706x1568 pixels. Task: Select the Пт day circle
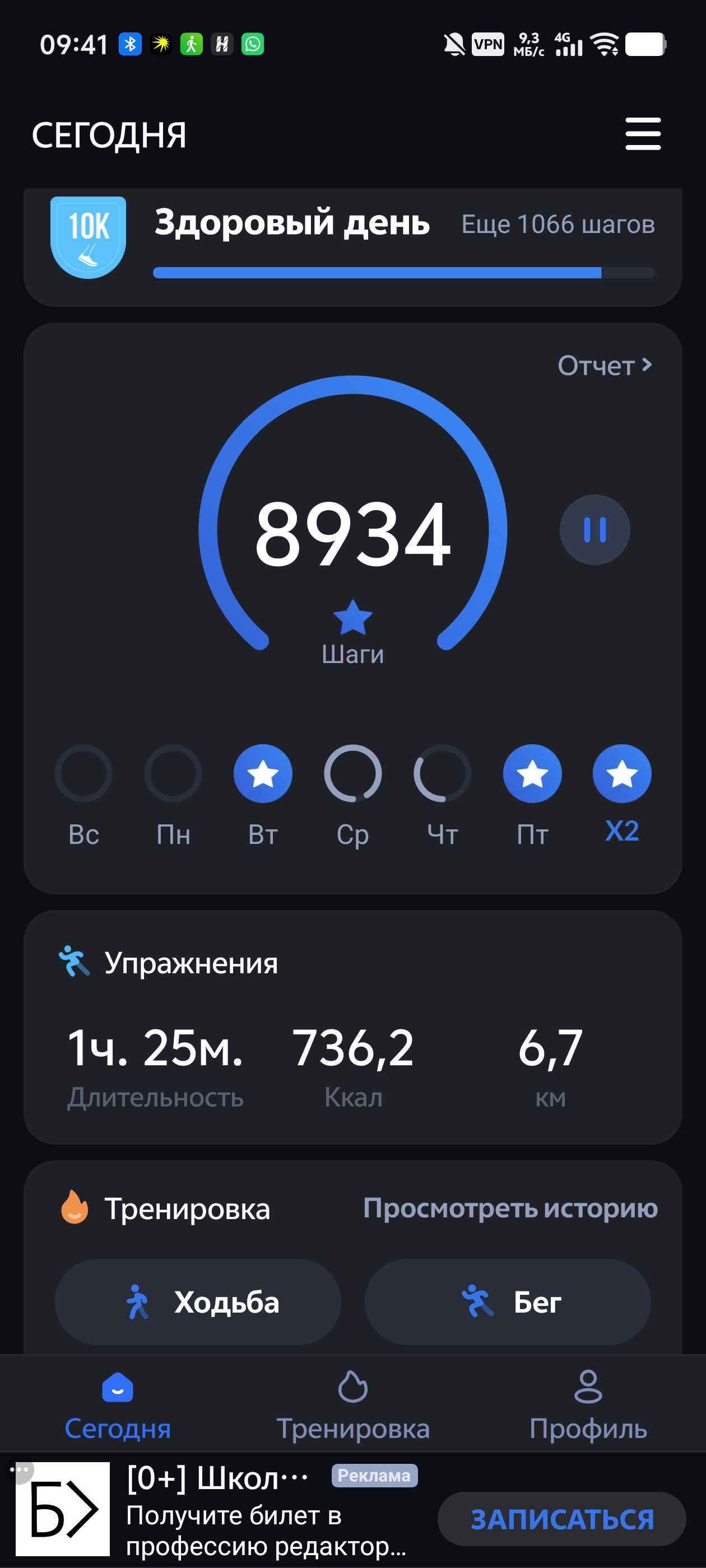pyautogui.click(x=532, y=774)
